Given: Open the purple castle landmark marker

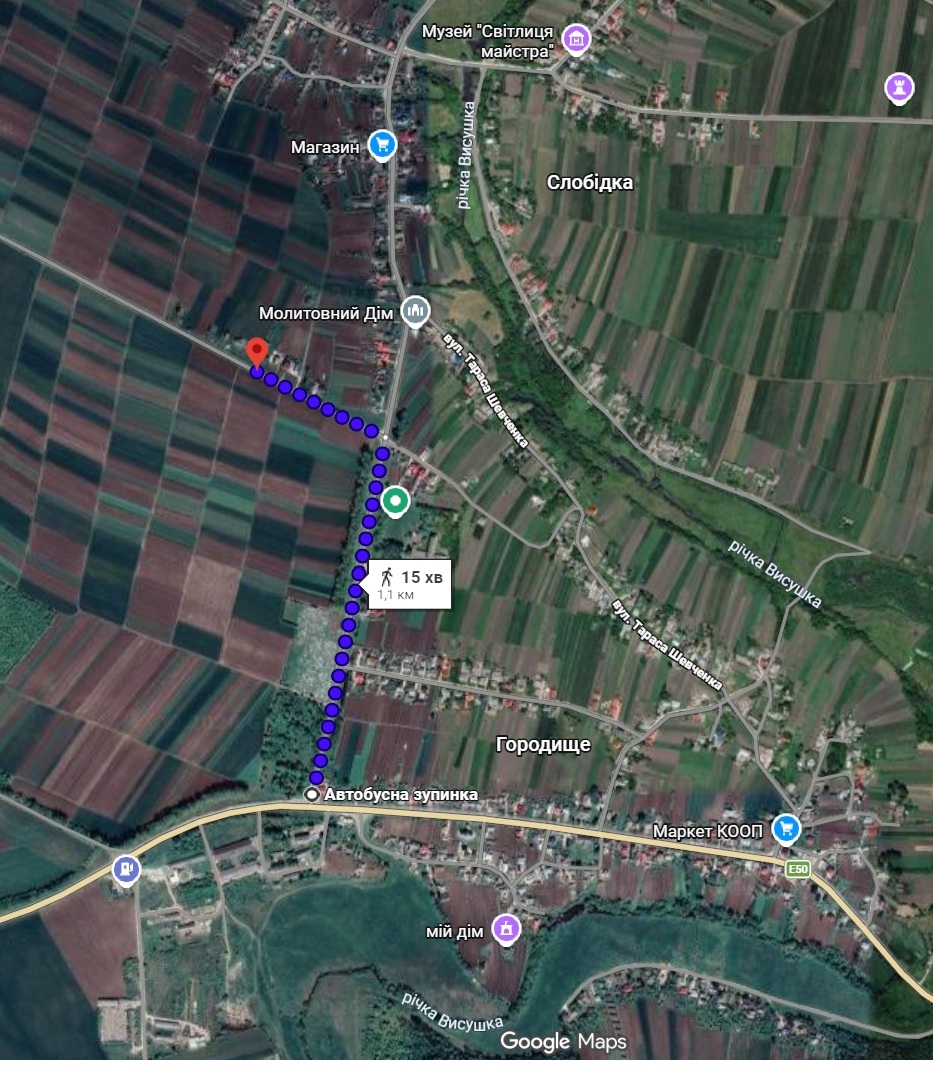Looking at the screenshot, I should (x=900, y=87).
